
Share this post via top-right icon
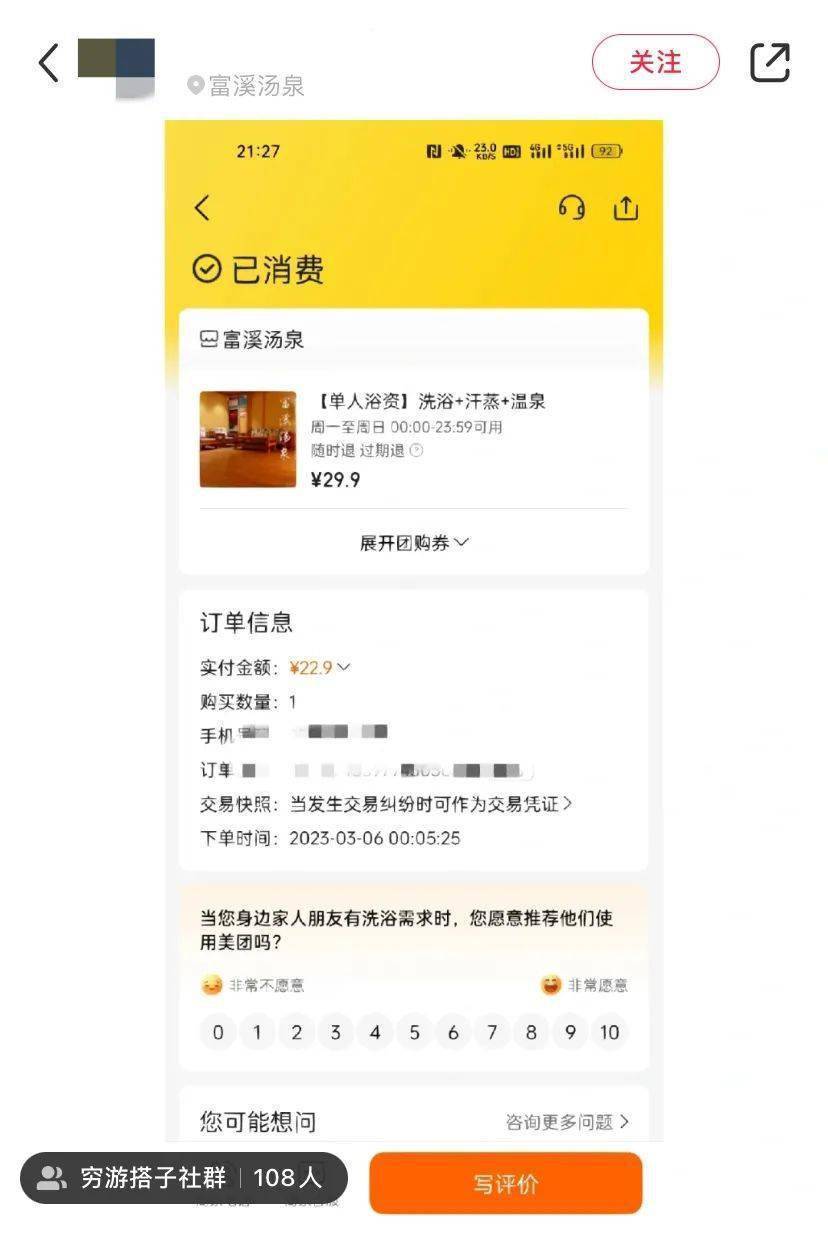pyautogui.click(x=770, y=63)
